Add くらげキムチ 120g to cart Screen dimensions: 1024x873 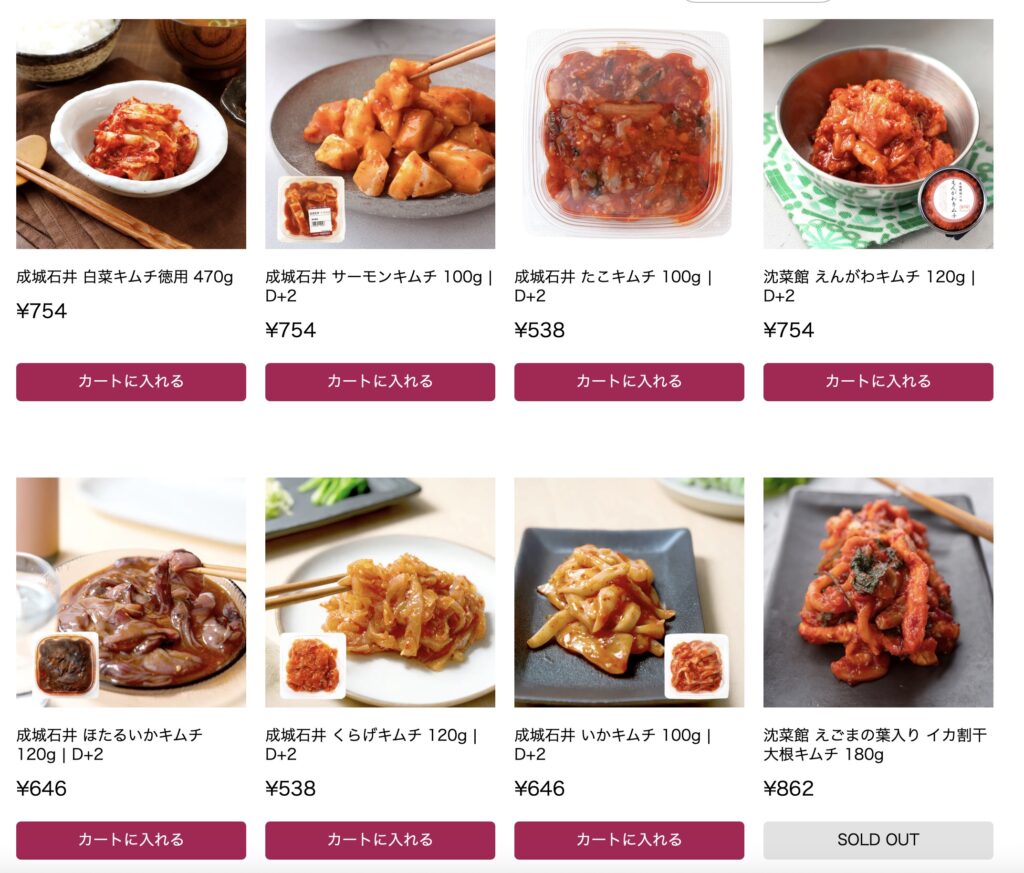tap(380, 840)
